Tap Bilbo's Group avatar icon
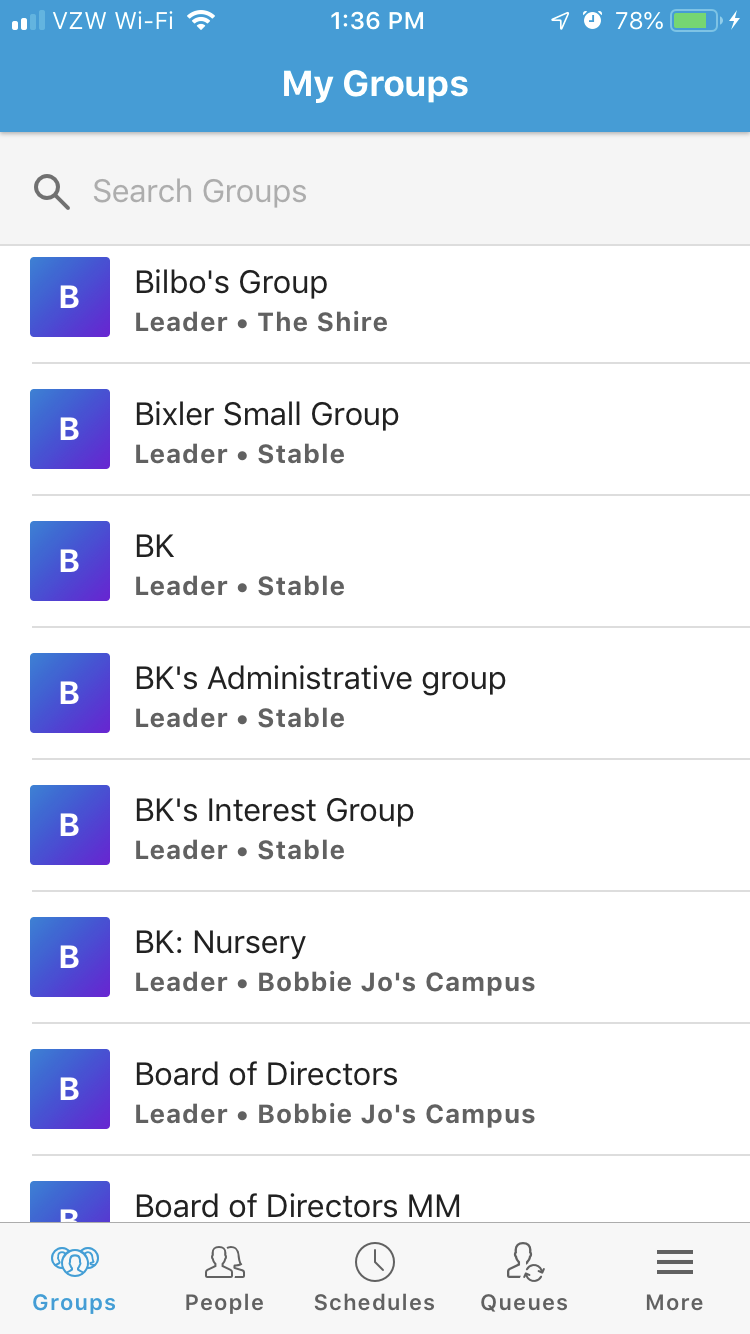Screen dimensions: 750x1334 [x=69, y=297]
